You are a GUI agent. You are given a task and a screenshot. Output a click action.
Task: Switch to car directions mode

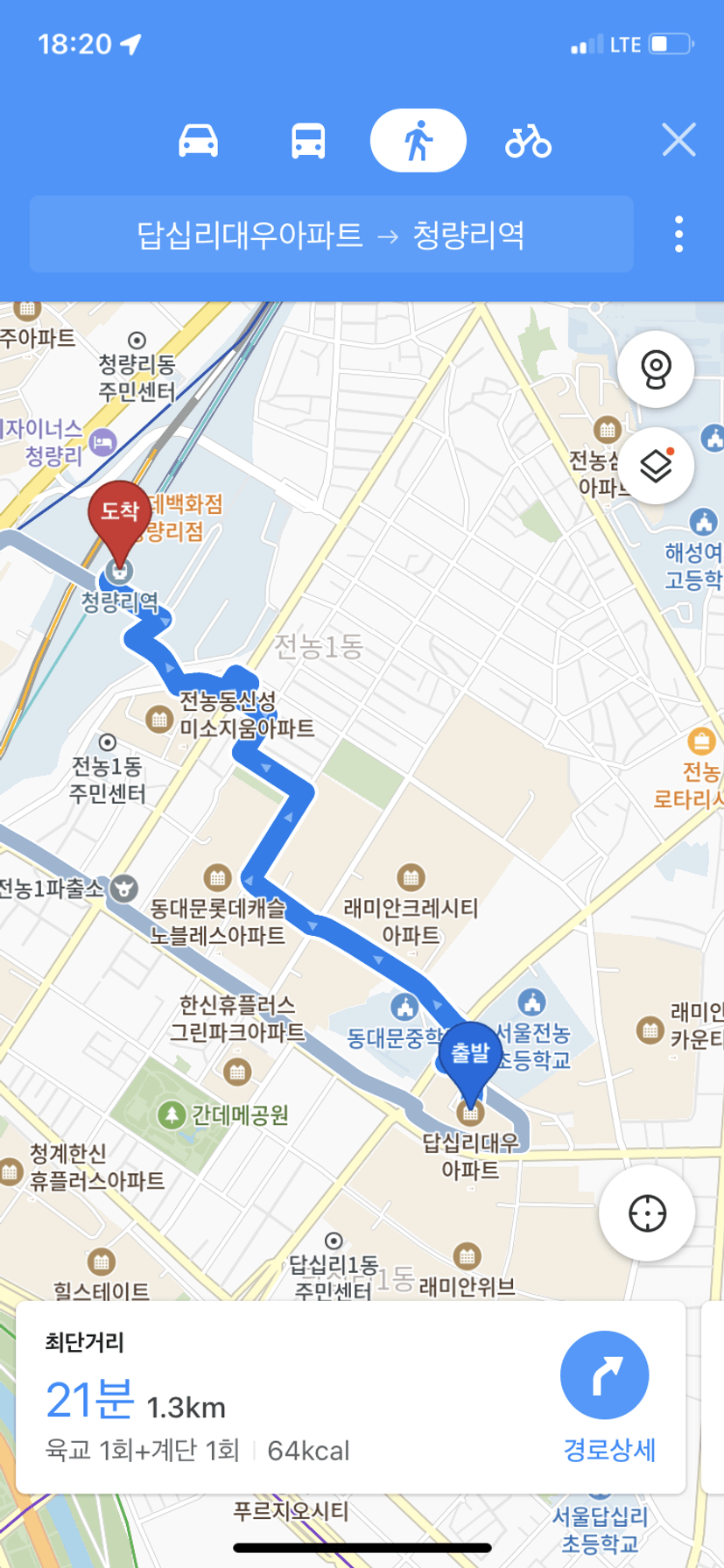point(199,141)
